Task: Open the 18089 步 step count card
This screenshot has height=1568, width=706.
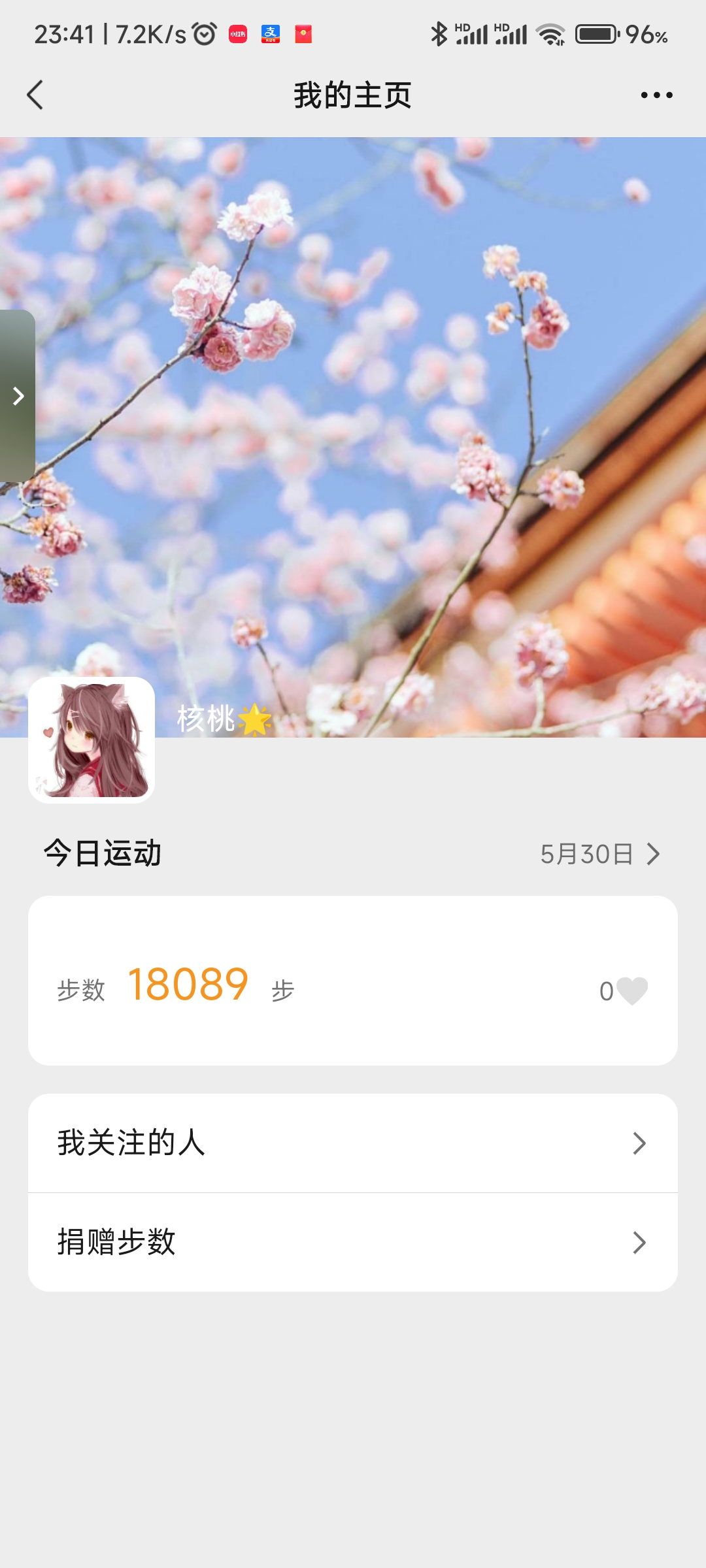Action: click(353, 981)
